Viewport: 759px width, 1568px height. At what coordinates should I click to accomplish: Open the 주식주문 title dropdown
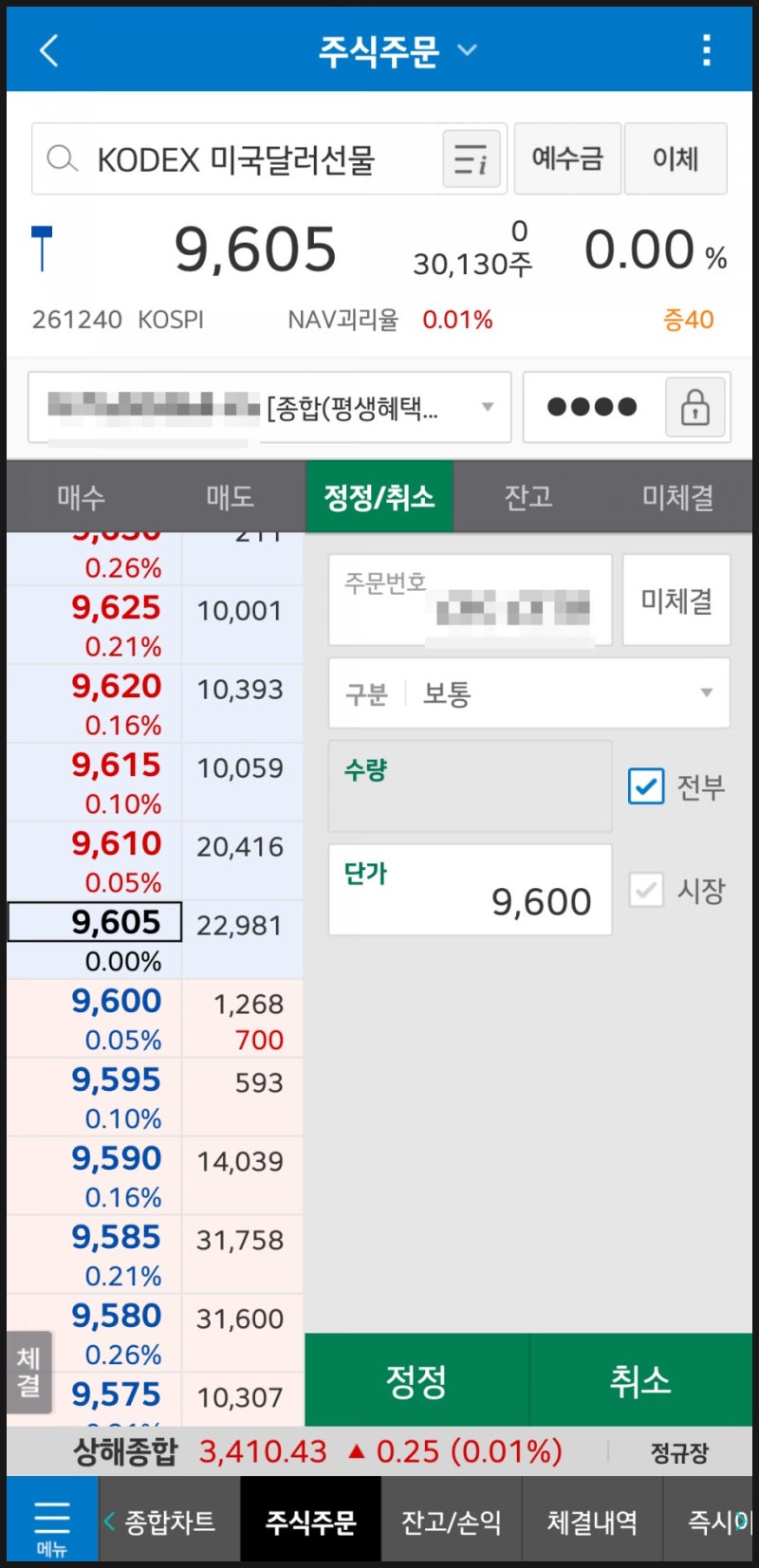[x=465, y=50]
